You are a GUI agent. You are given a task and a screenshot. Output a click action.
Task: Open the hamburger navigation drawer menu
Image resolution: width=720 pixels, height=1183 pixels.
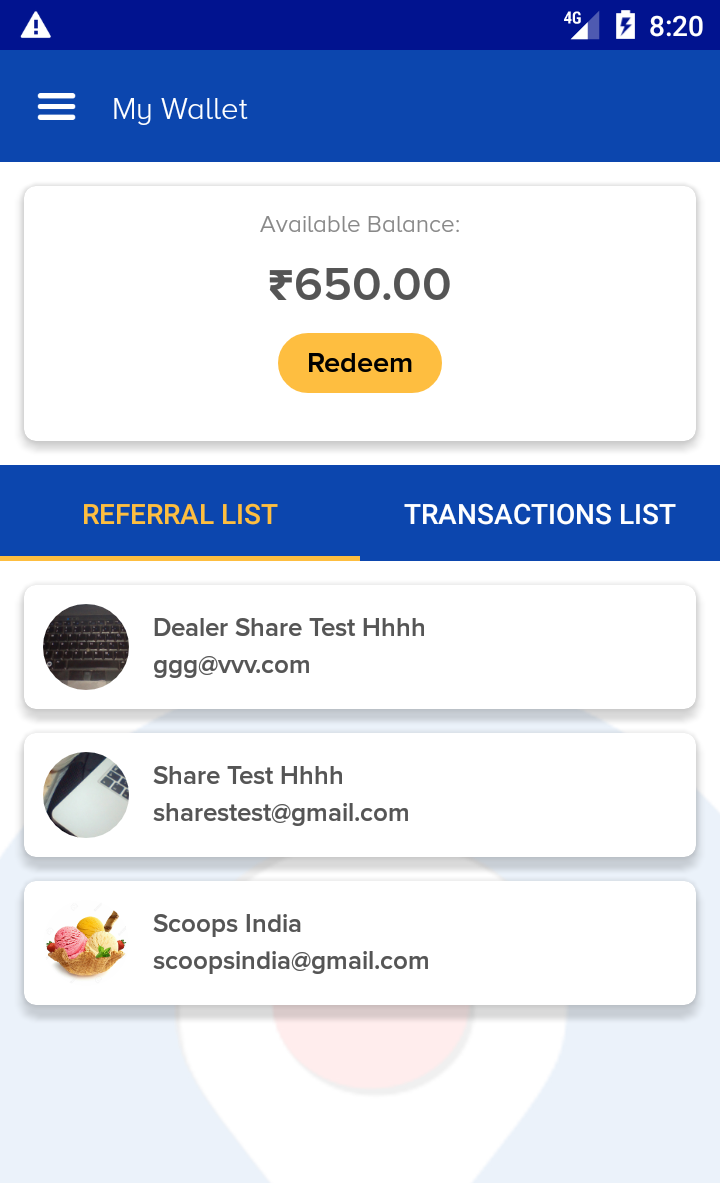pos(57,107)
